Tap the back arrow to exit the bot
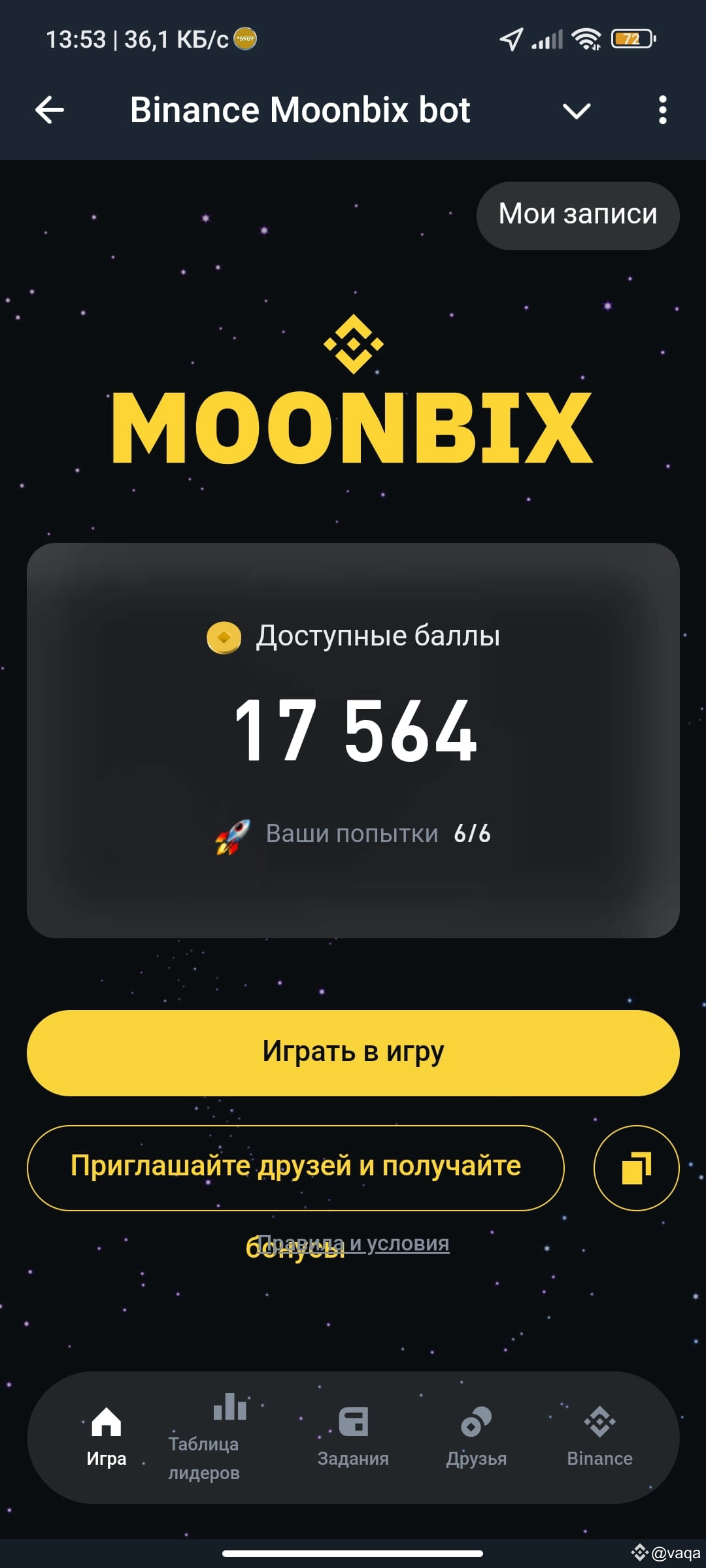 click(49, 110)
